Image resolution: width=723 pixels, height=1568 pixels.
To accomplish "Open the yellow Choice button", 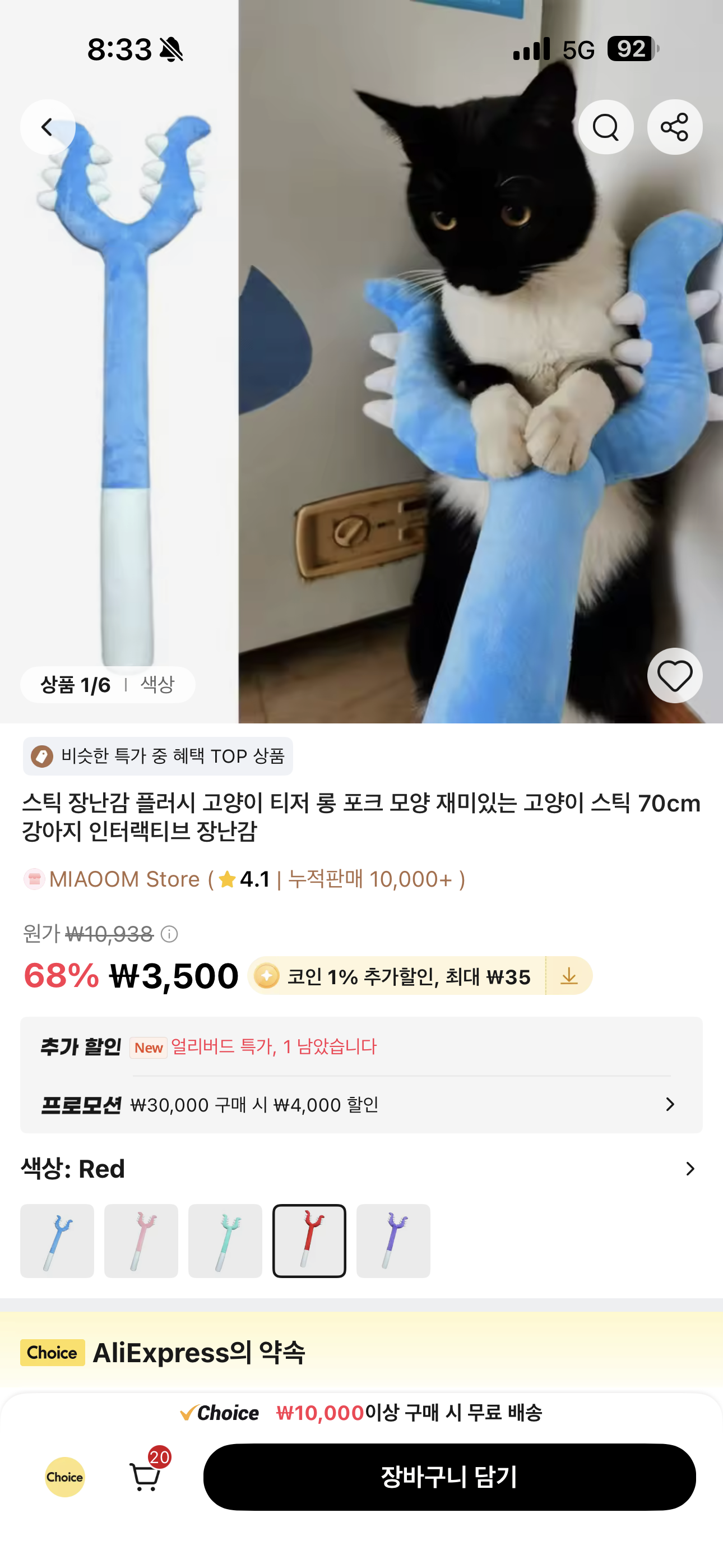I will pyautogui.click(x=64, y=1477).
